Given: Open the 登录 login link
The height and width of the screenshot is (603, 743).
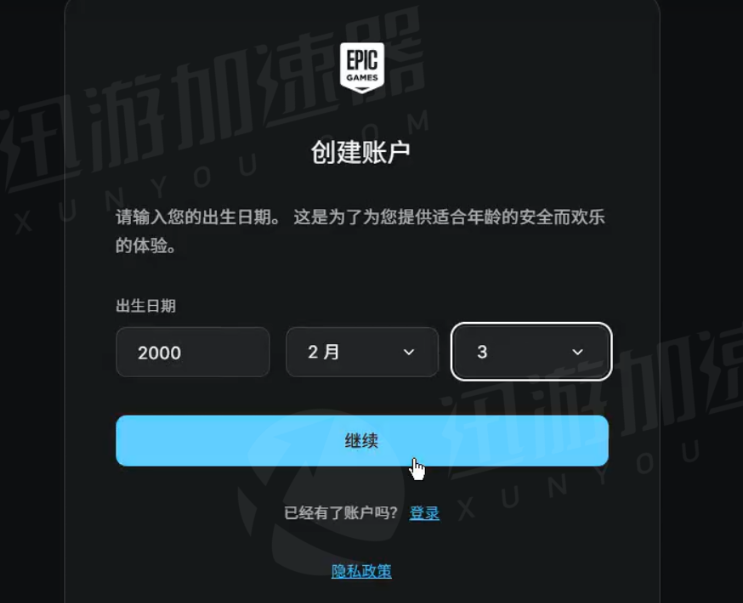Looking at the screenshot, I should coord(424,513).
